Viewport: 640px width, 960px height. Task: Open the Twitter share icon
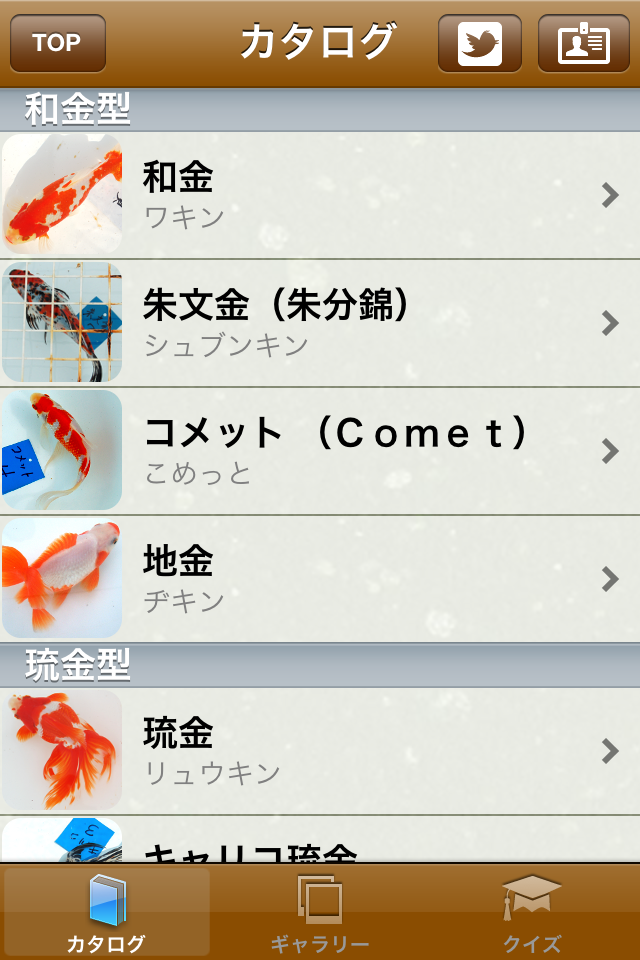tap(480, 44)
